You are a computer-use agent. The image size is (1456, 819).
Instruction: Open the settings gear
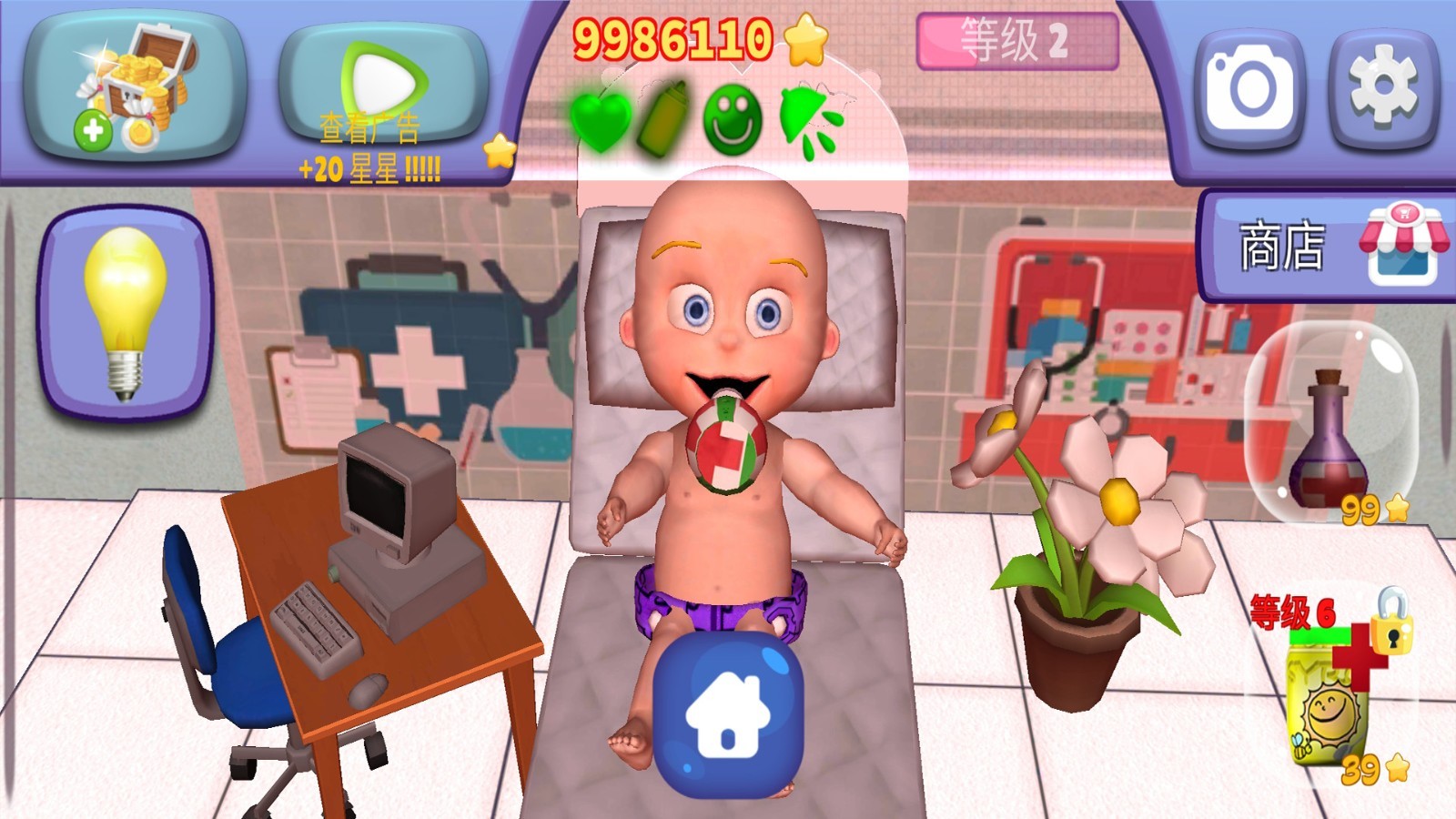pos(1383,89)
